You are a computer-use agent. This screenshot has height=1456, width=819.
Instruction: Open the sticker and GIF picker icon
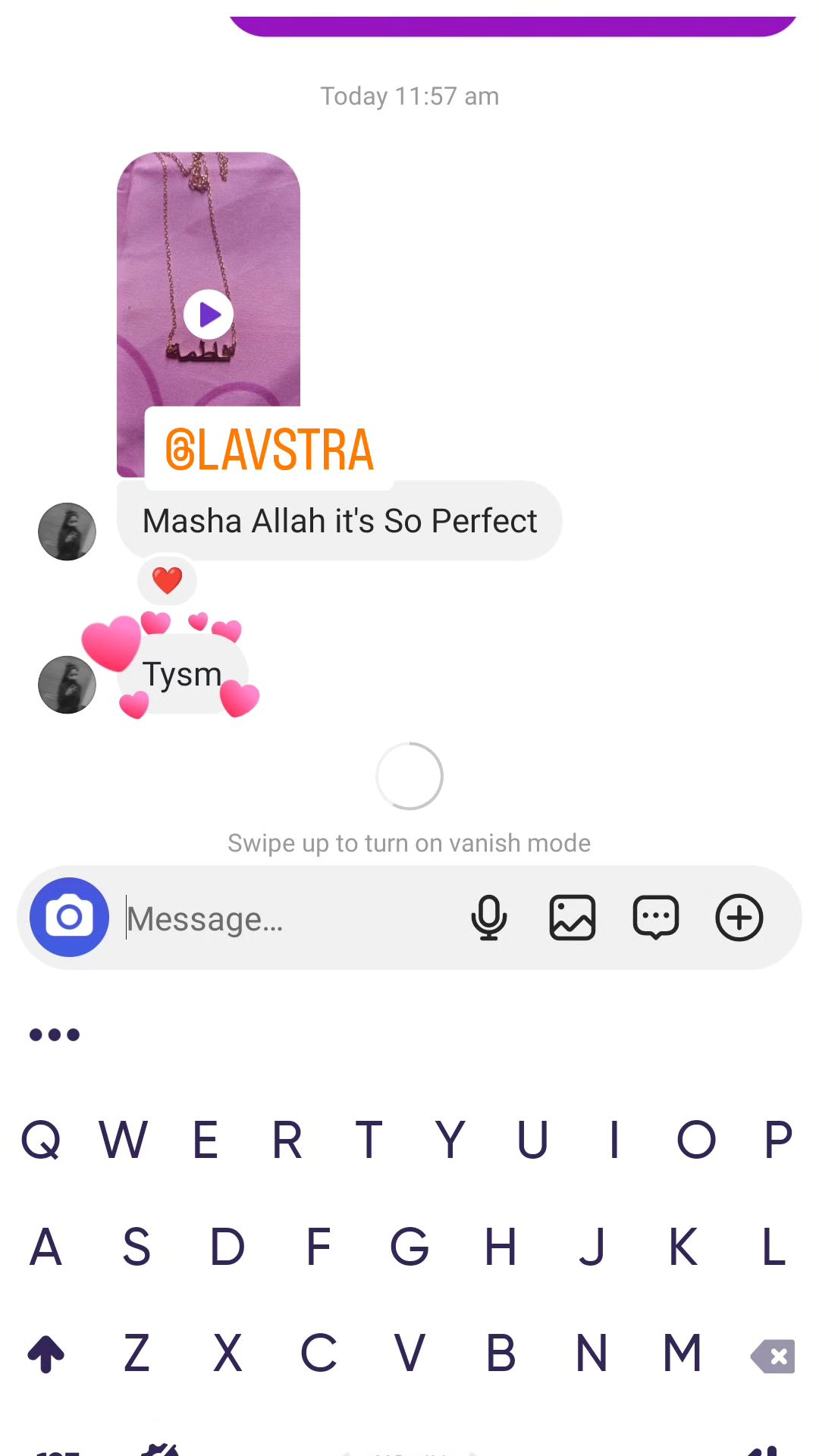(x=656, y=918)
